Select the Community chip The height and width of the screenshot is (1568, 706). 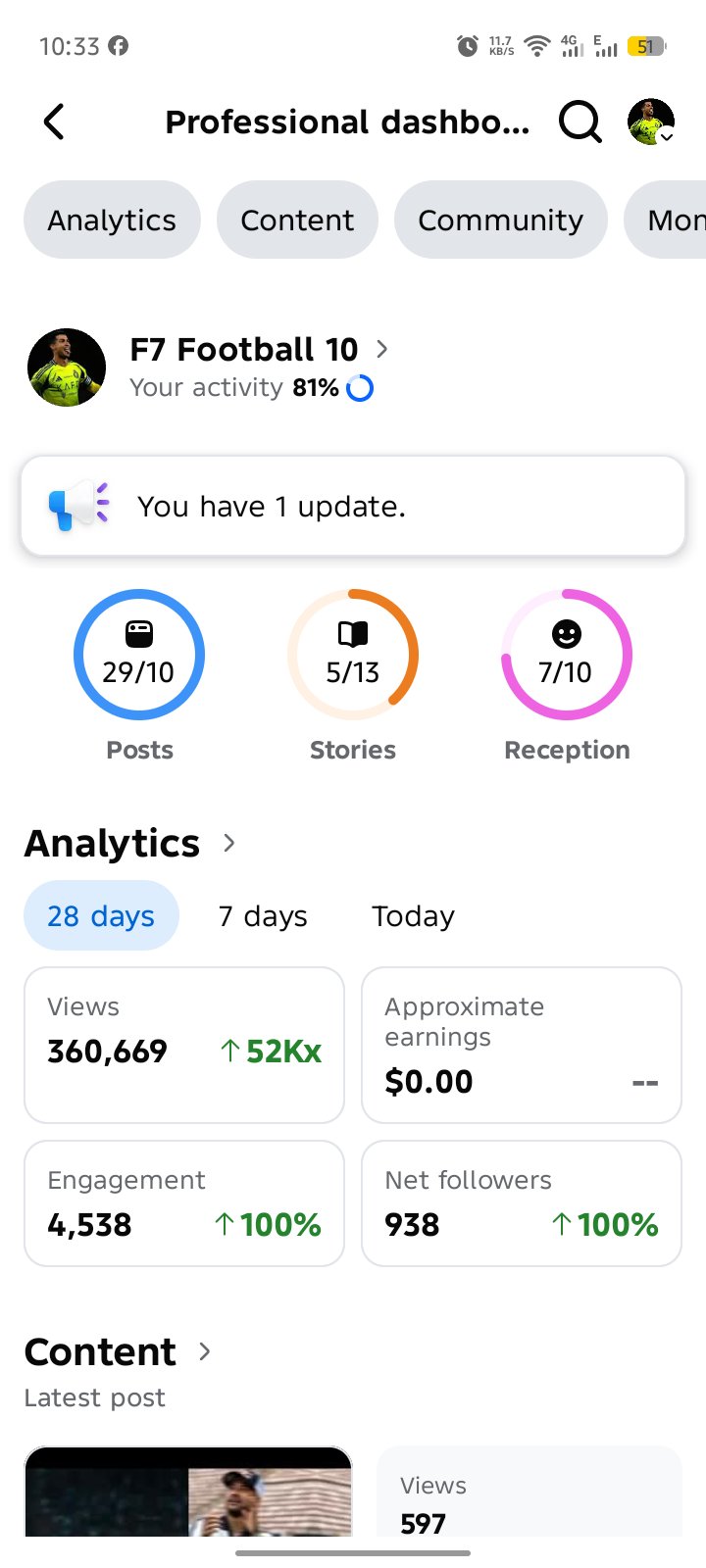[500, 220]
